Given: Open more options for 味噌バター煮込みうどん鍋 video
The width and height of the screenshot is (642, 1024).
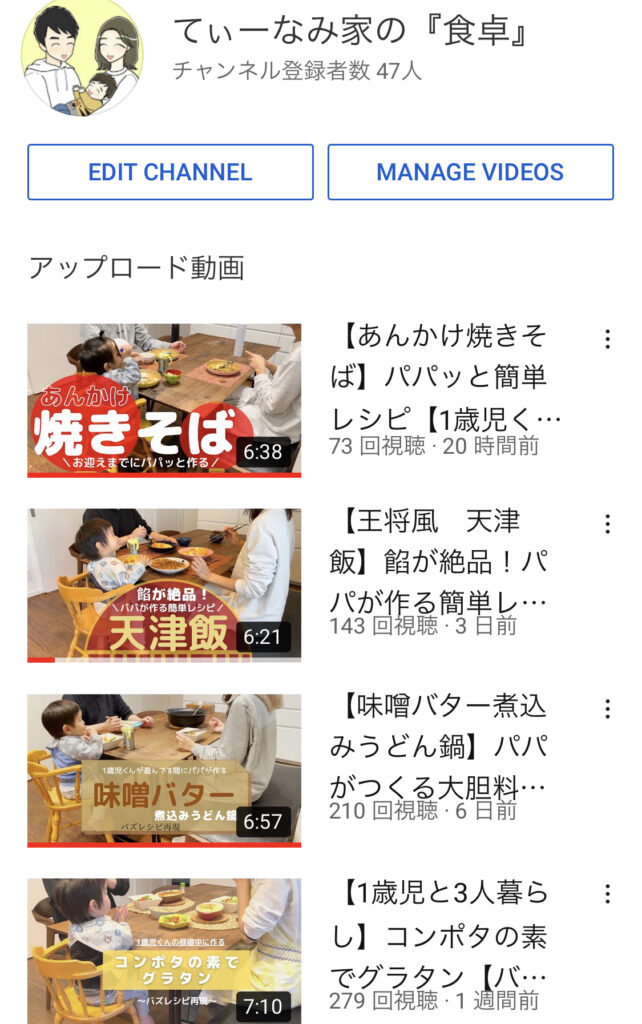Looking at the screenshot, I should (x=607, y=709).
